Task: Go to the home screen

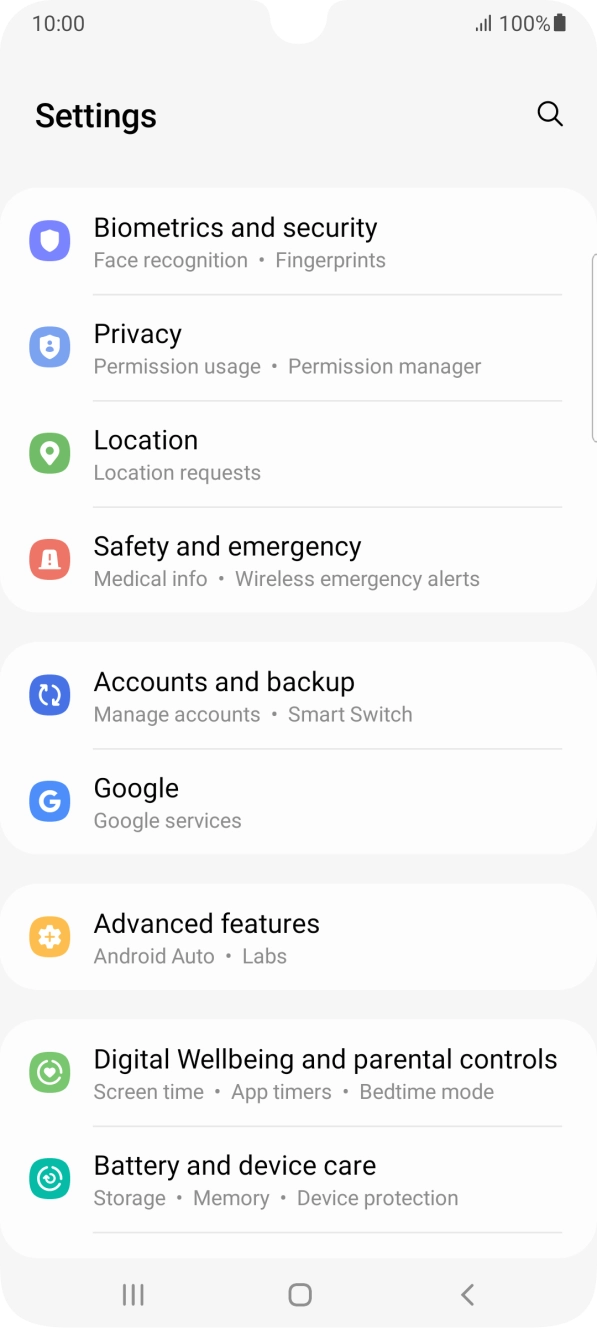Action: (x=299, y=1295)
